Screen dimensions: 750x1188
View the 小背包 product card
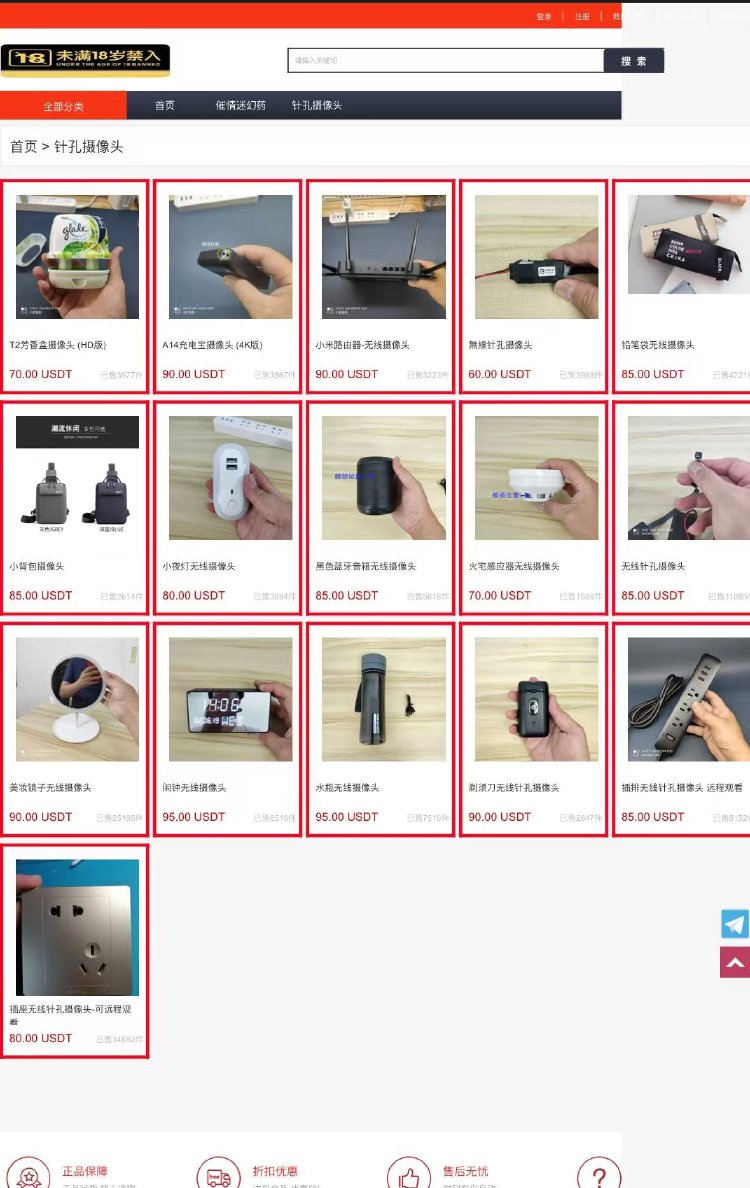(x=76, y=507)
